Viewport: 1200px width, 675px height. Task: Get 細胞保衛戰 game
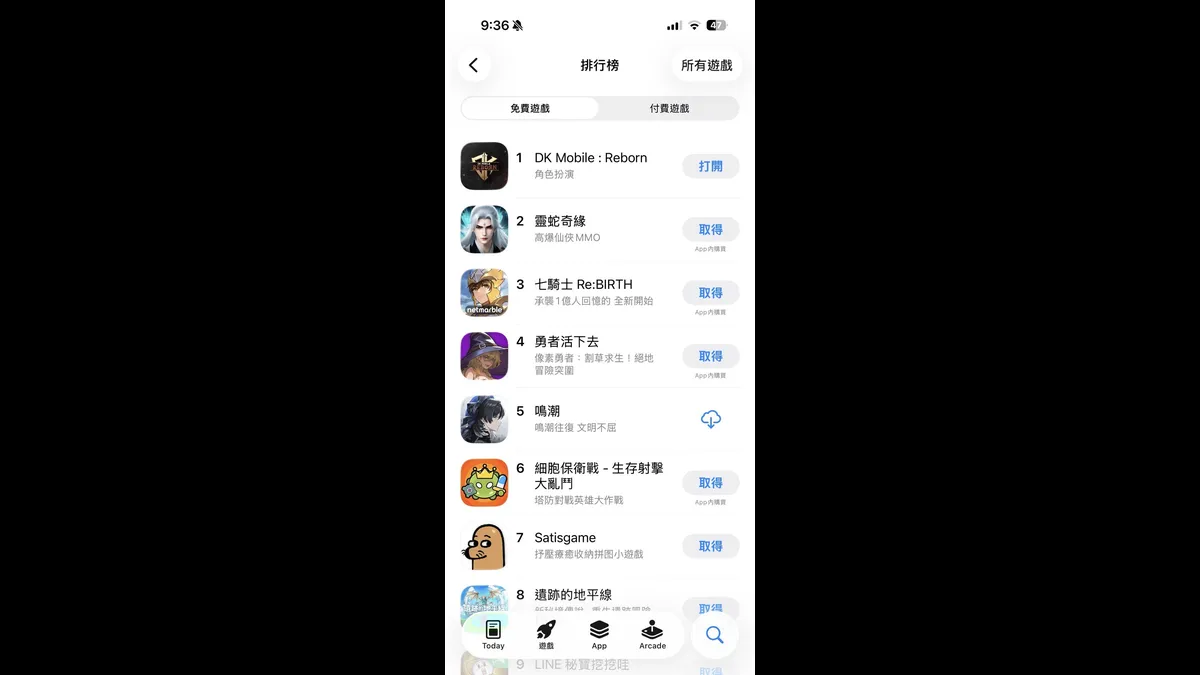[x=710, y=483]
